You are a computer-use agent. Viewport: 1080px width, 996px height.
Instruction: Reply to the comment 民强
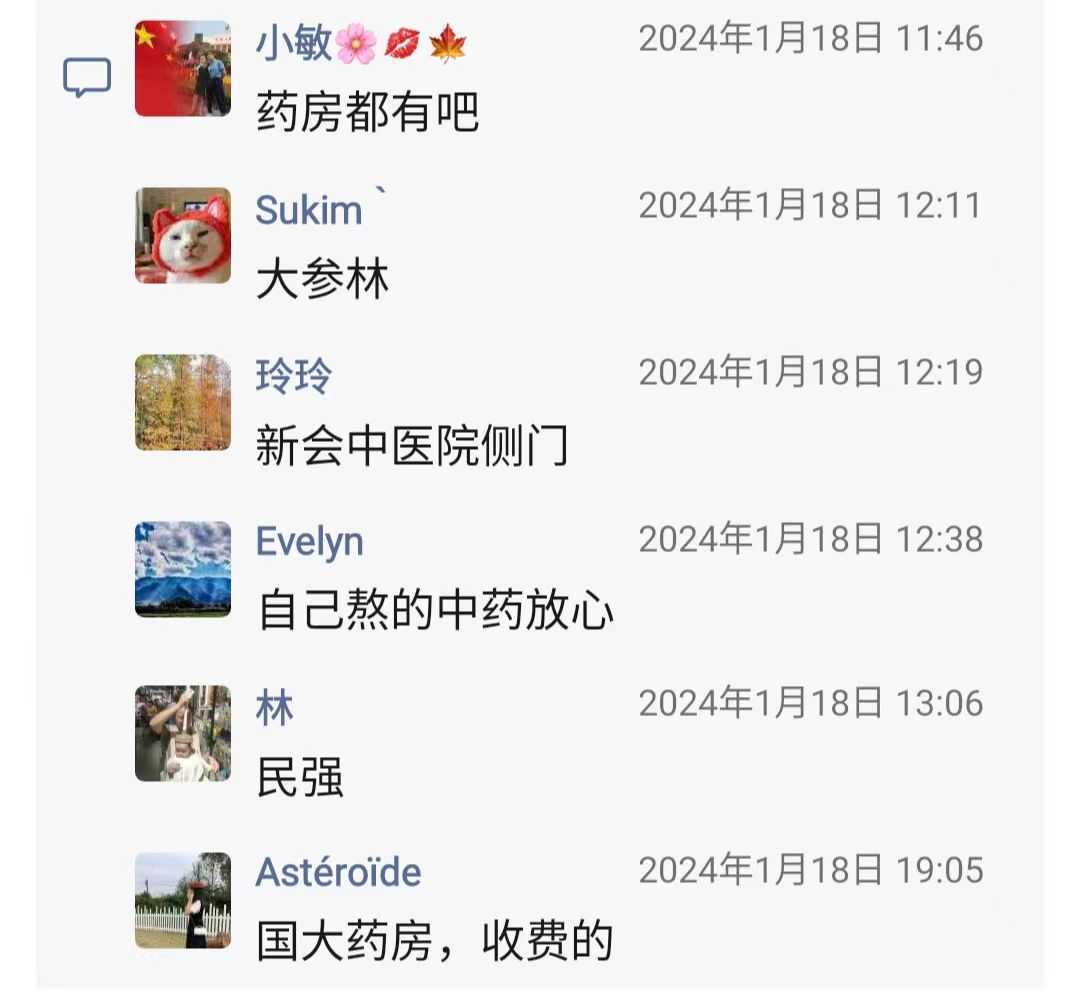pyautogui.click(x=300, y=777)
